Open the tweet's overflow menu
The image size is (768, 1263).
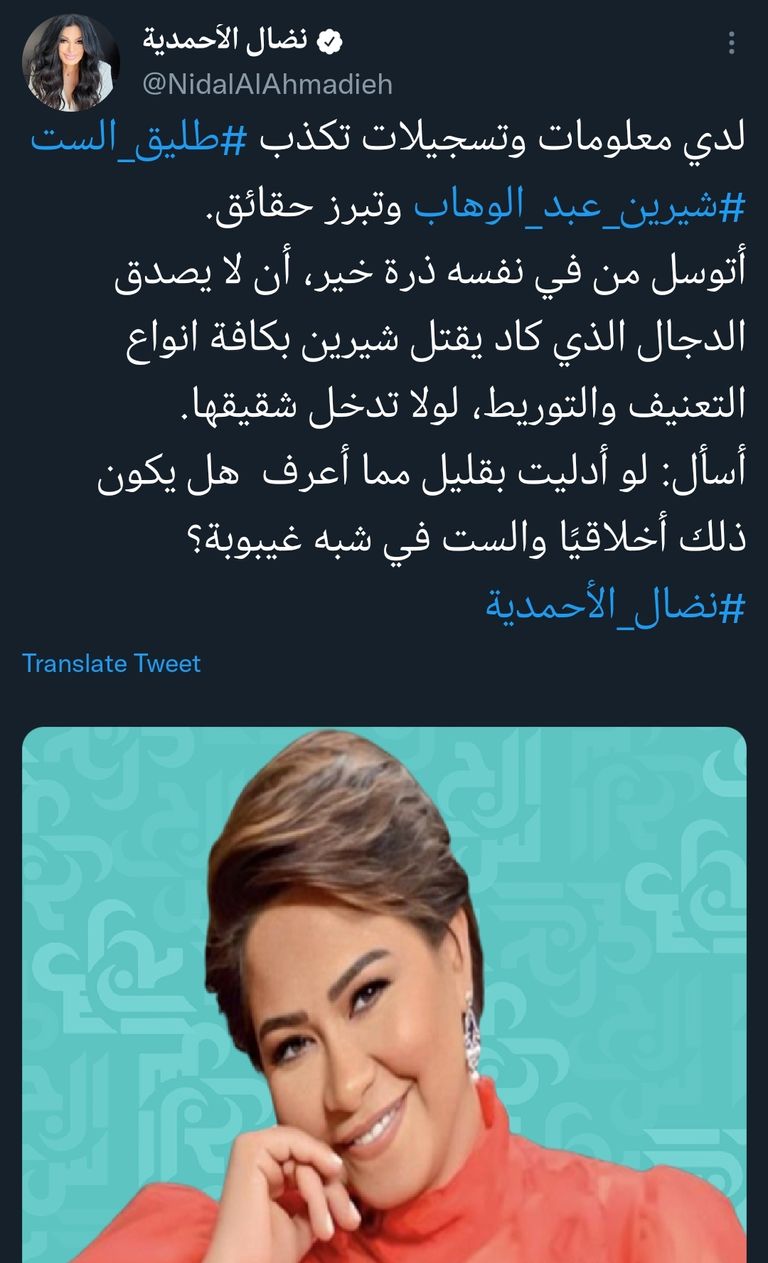point(731,43)
